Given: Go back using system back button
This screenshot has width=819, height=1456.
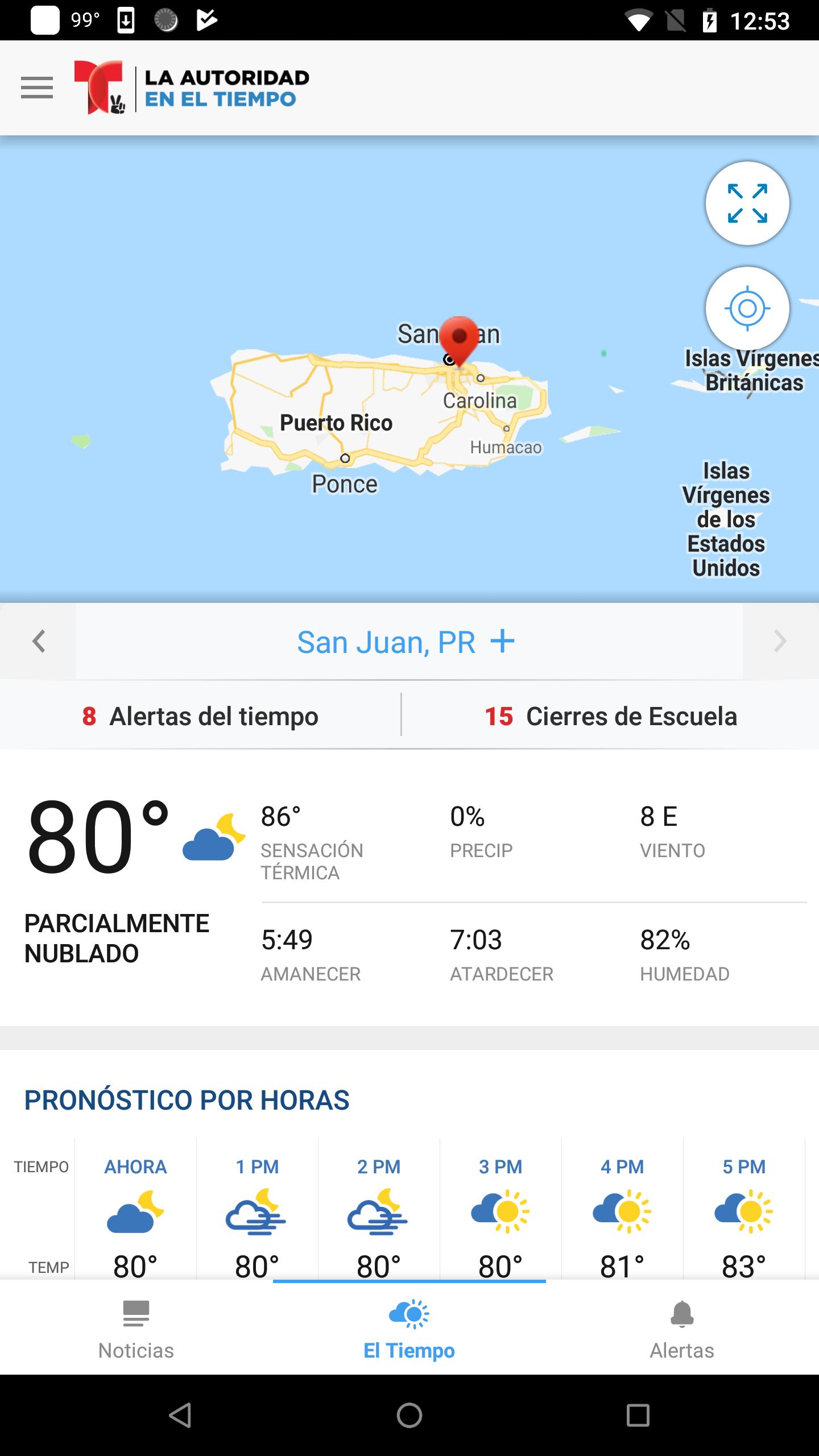Looking at the screenshot, I should click(181, 1415).
